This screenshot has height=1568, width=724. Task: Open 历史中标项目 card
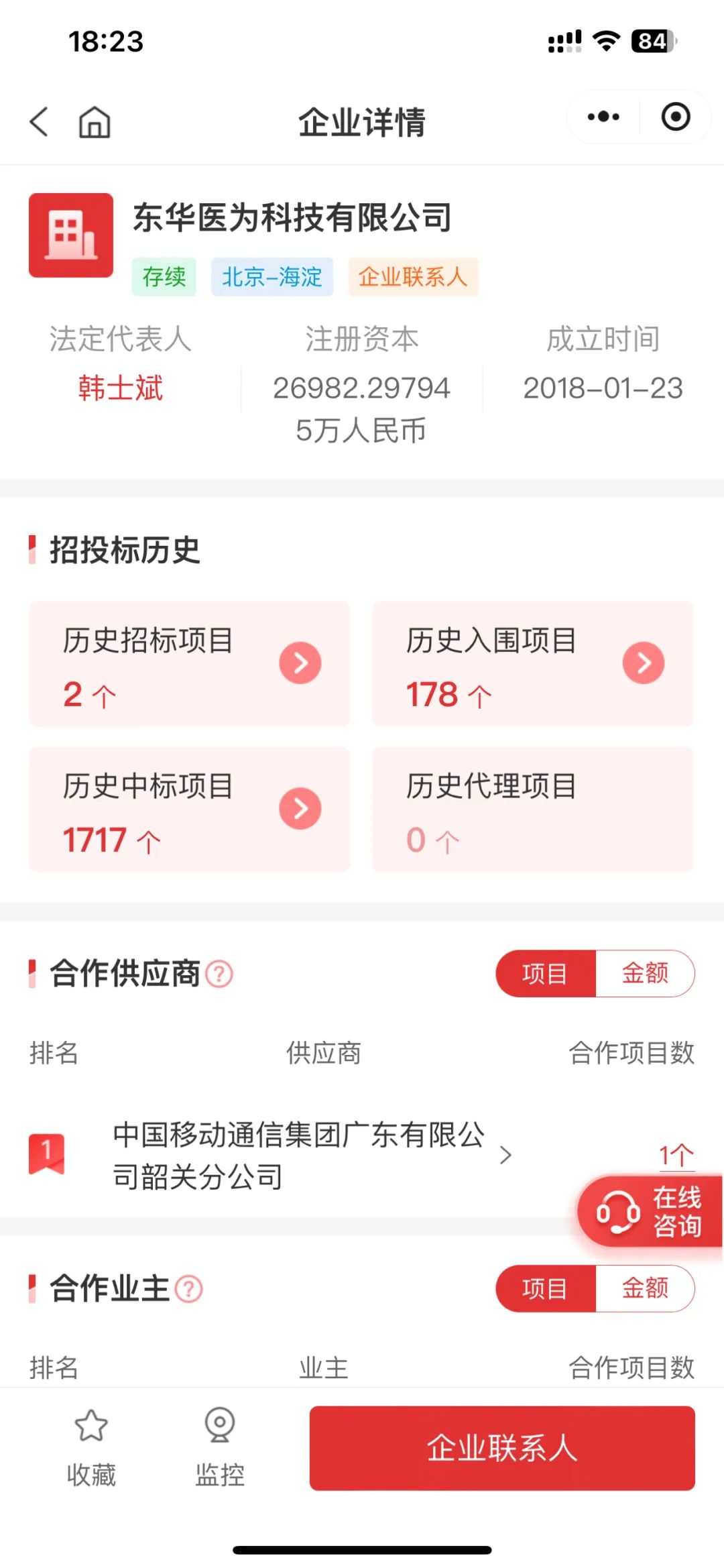pos(190,809)
